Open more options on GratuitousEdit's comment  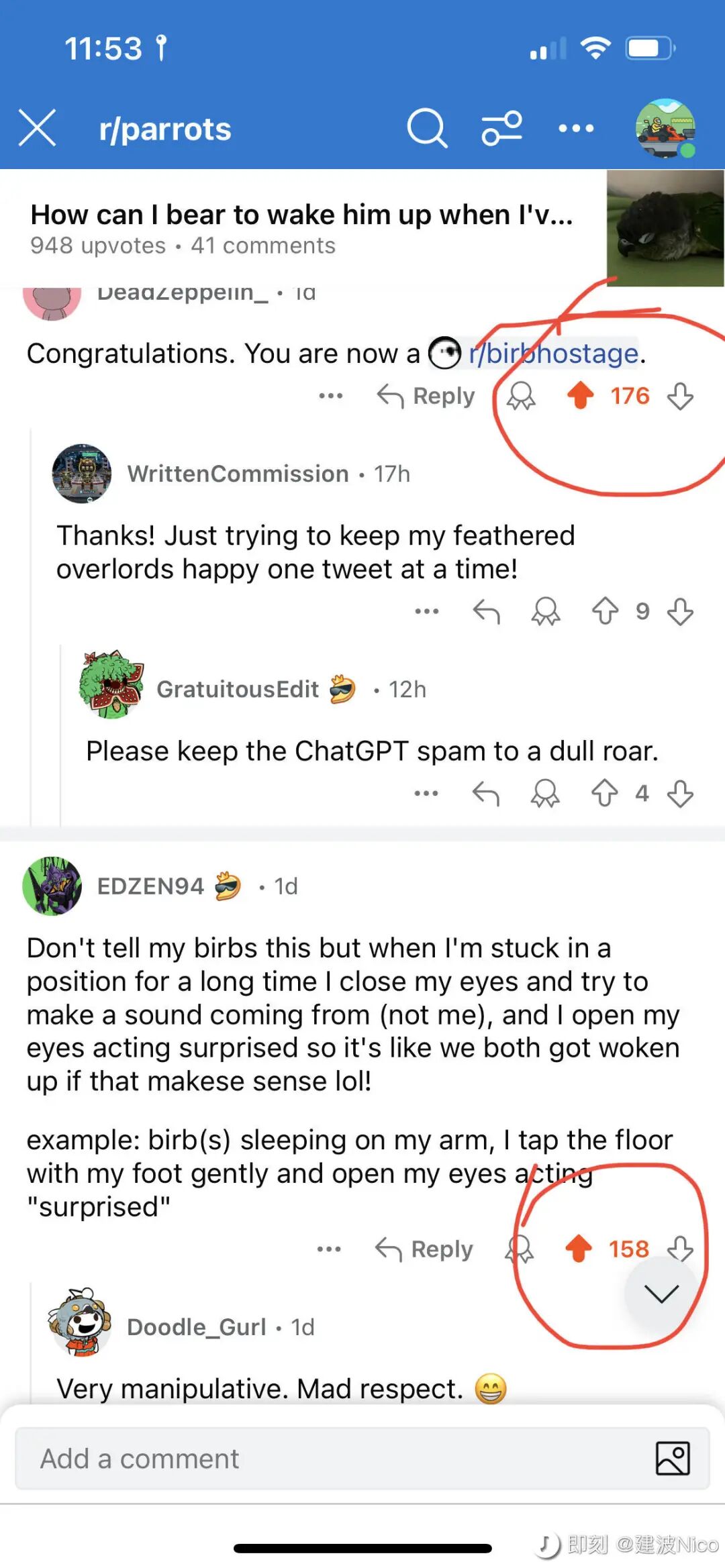click(426, 794)
